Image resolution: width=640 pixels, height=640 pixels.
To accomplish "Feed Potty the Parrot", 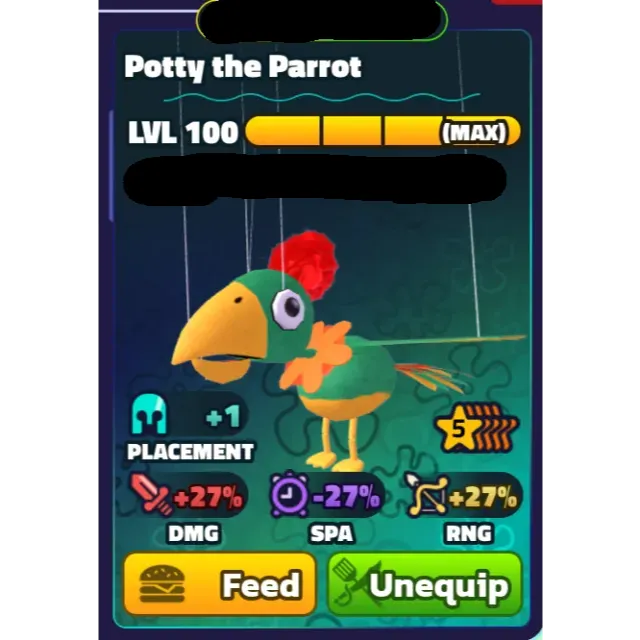I will pos(219,584).
